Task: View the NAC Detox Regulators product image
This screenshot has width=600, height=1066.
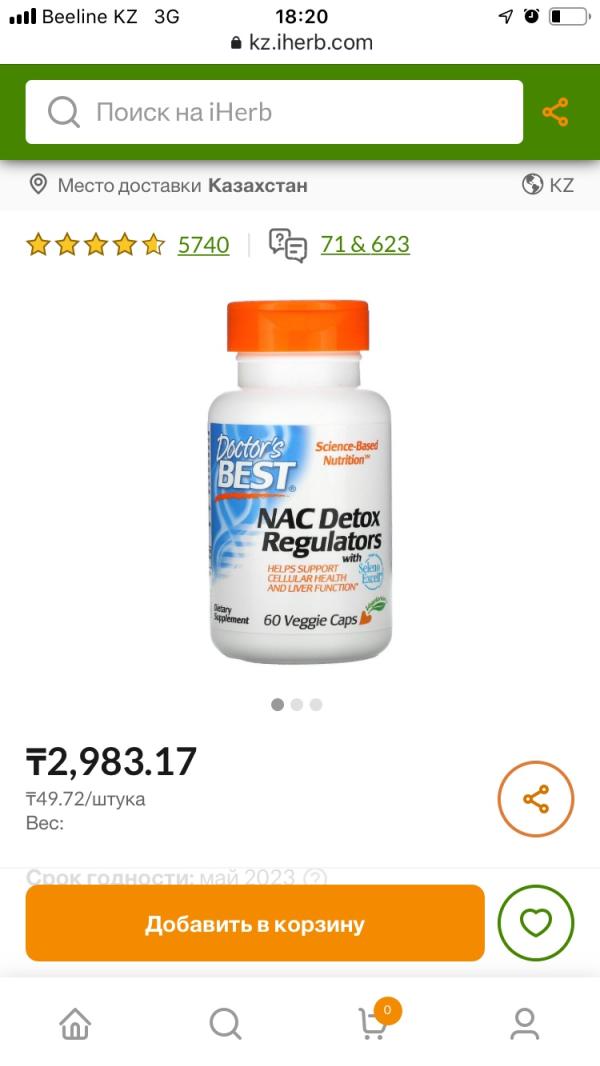Action: [x=299, y=482]
